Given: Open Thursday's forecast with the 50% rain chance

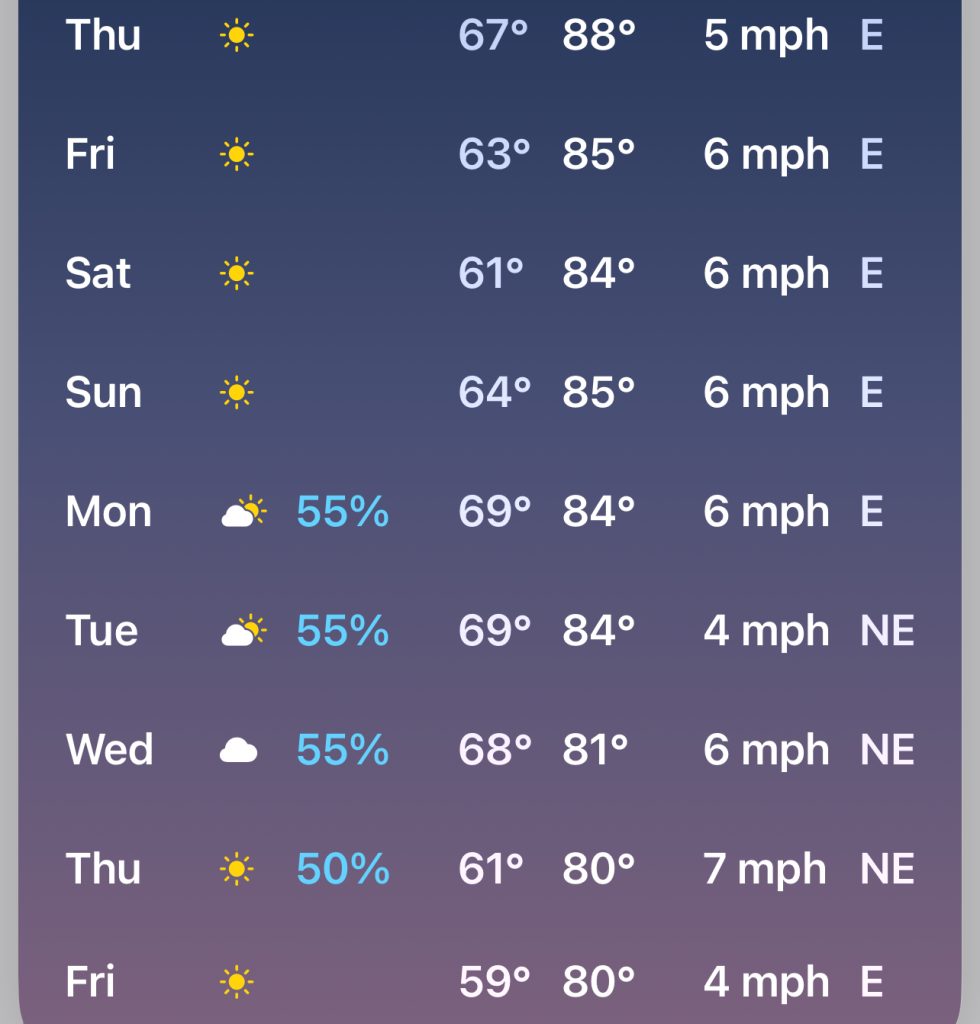Looking at the screenshot, I should pos(489,869).
